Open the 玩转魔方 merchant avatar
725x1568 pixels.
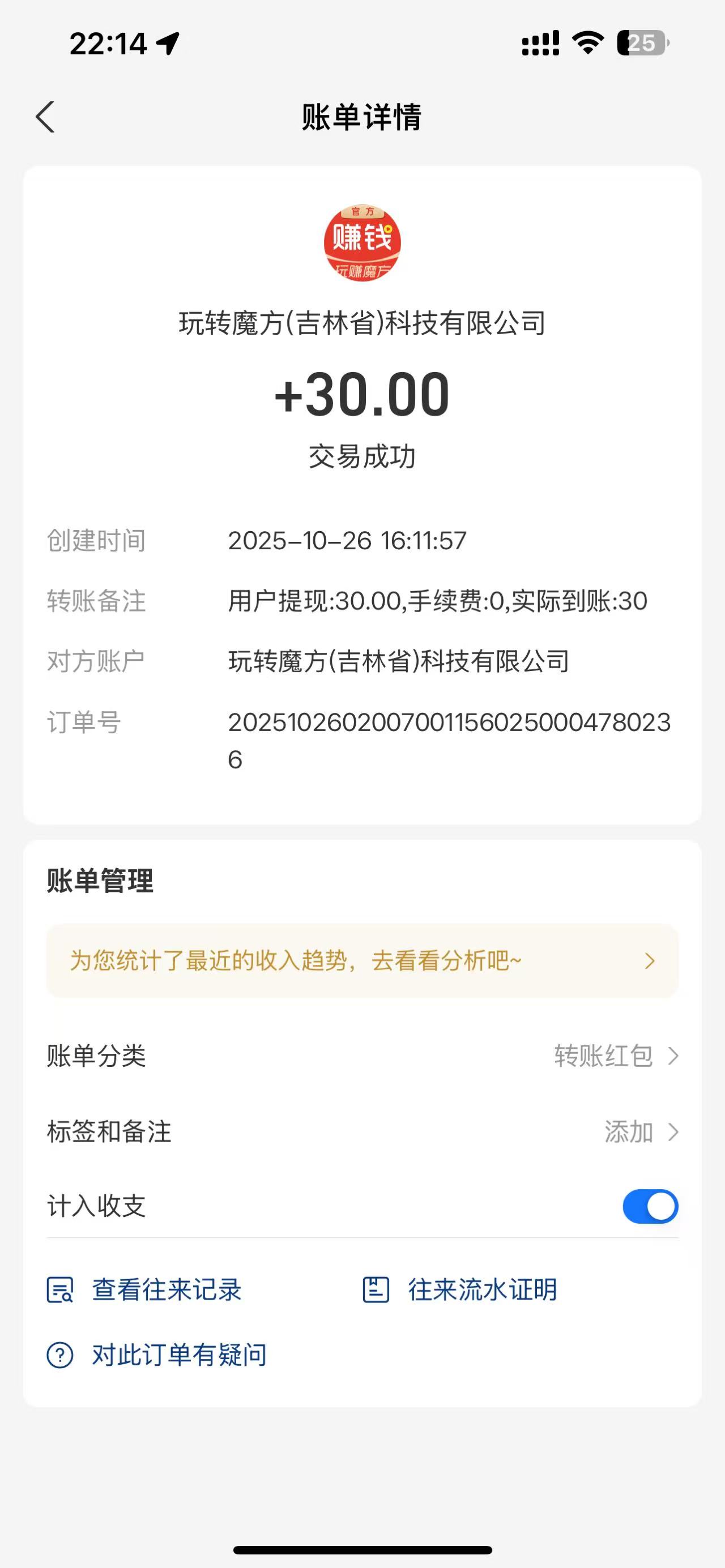tap(362, 243)
